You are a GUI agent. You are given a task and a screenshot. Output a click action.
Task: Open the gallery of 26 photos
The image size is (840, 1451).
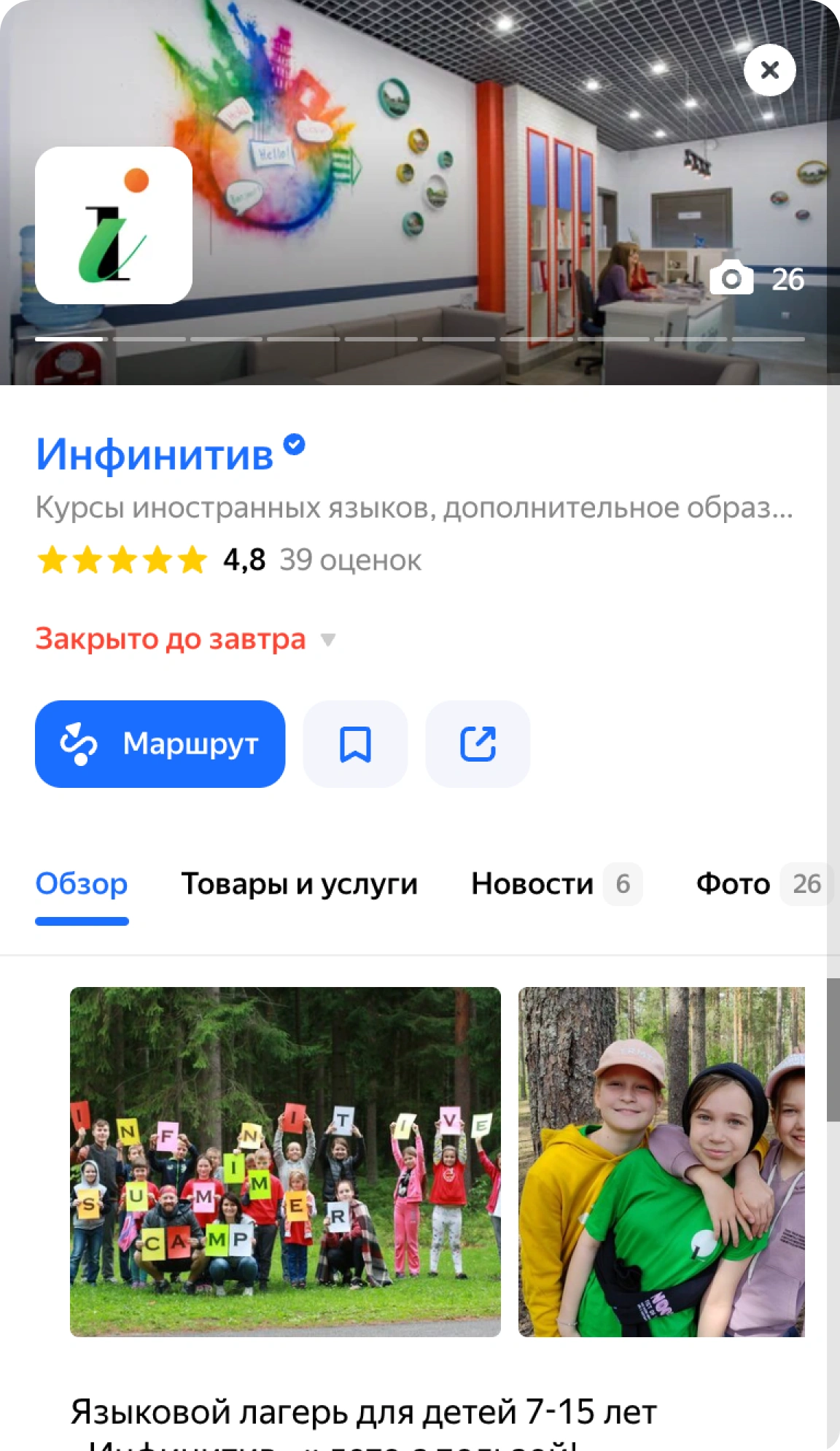757,279
